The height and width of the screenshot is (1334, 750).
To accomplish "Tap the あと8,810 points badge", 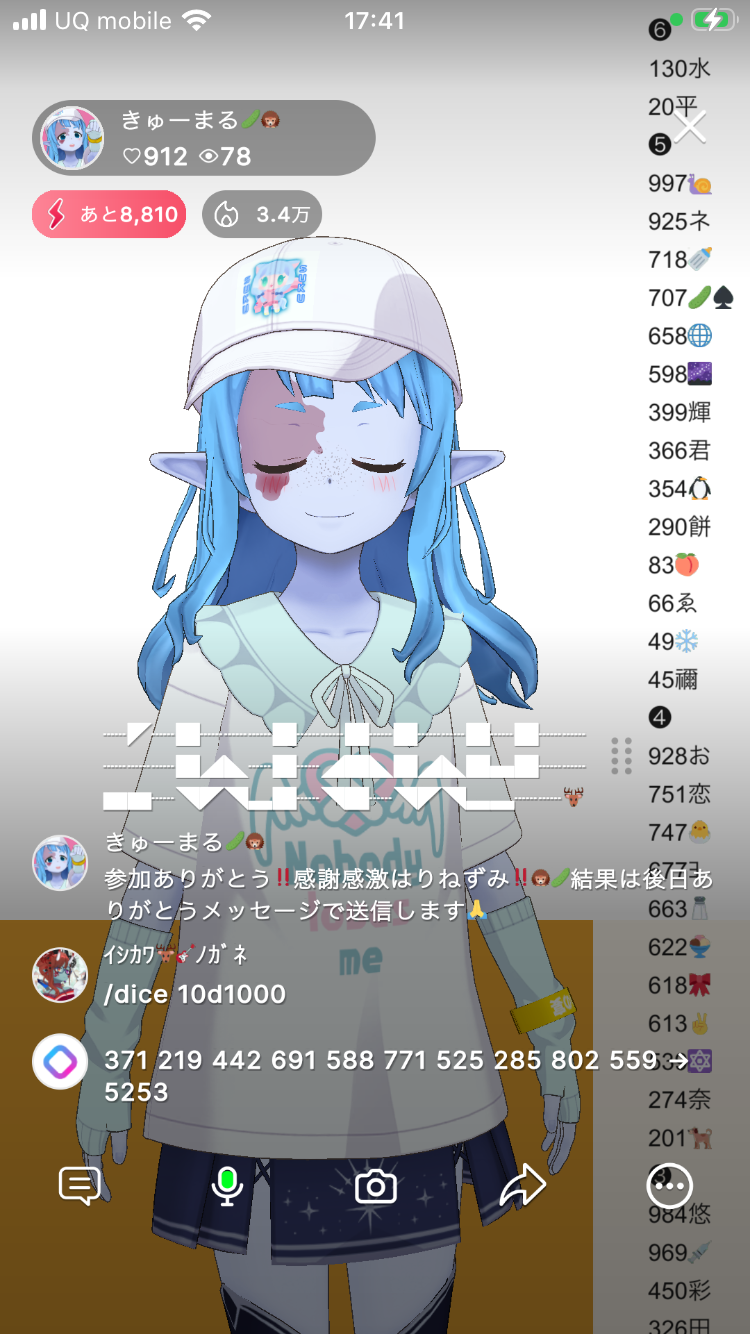I will click(x=109, y=214).
